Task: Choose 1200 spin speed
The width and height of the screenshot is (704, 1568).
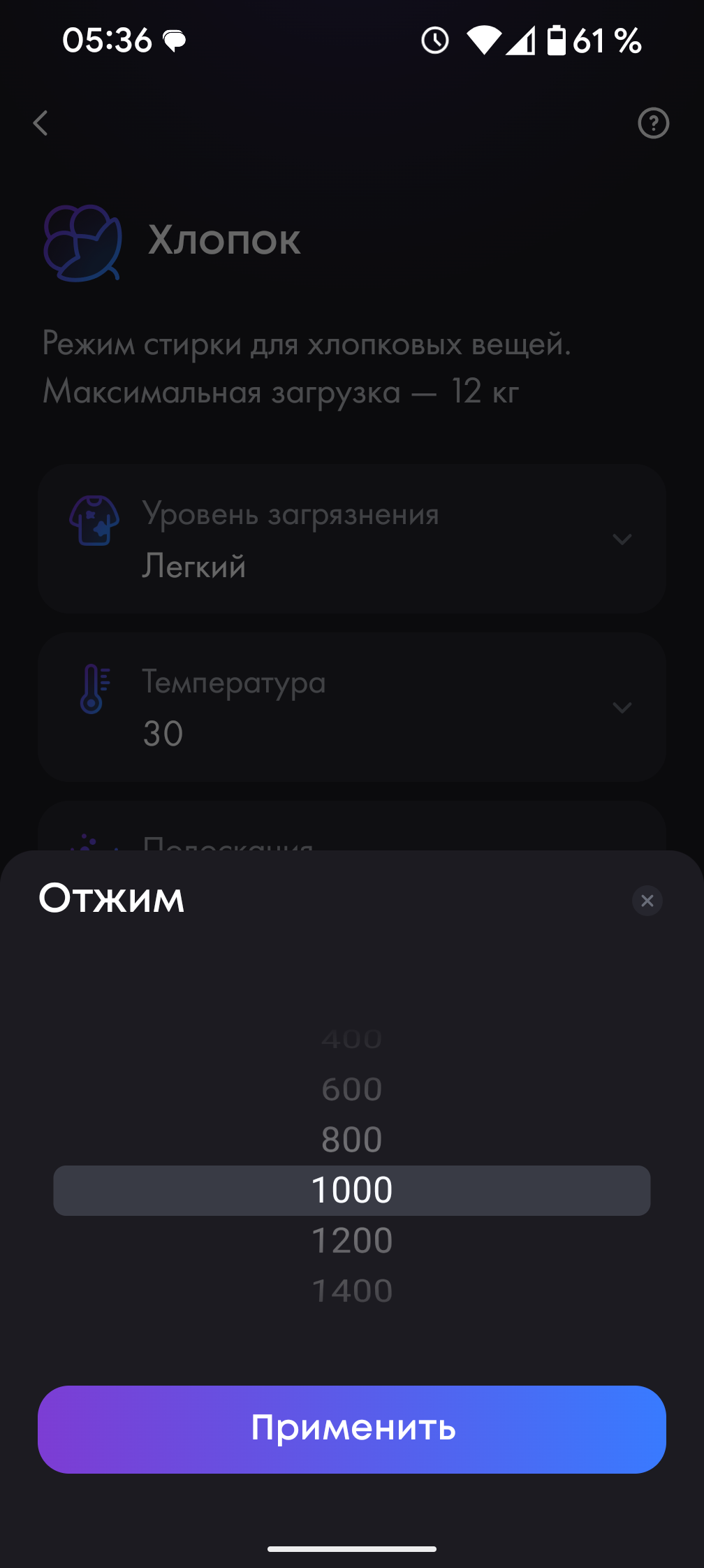Action: 352,1241
